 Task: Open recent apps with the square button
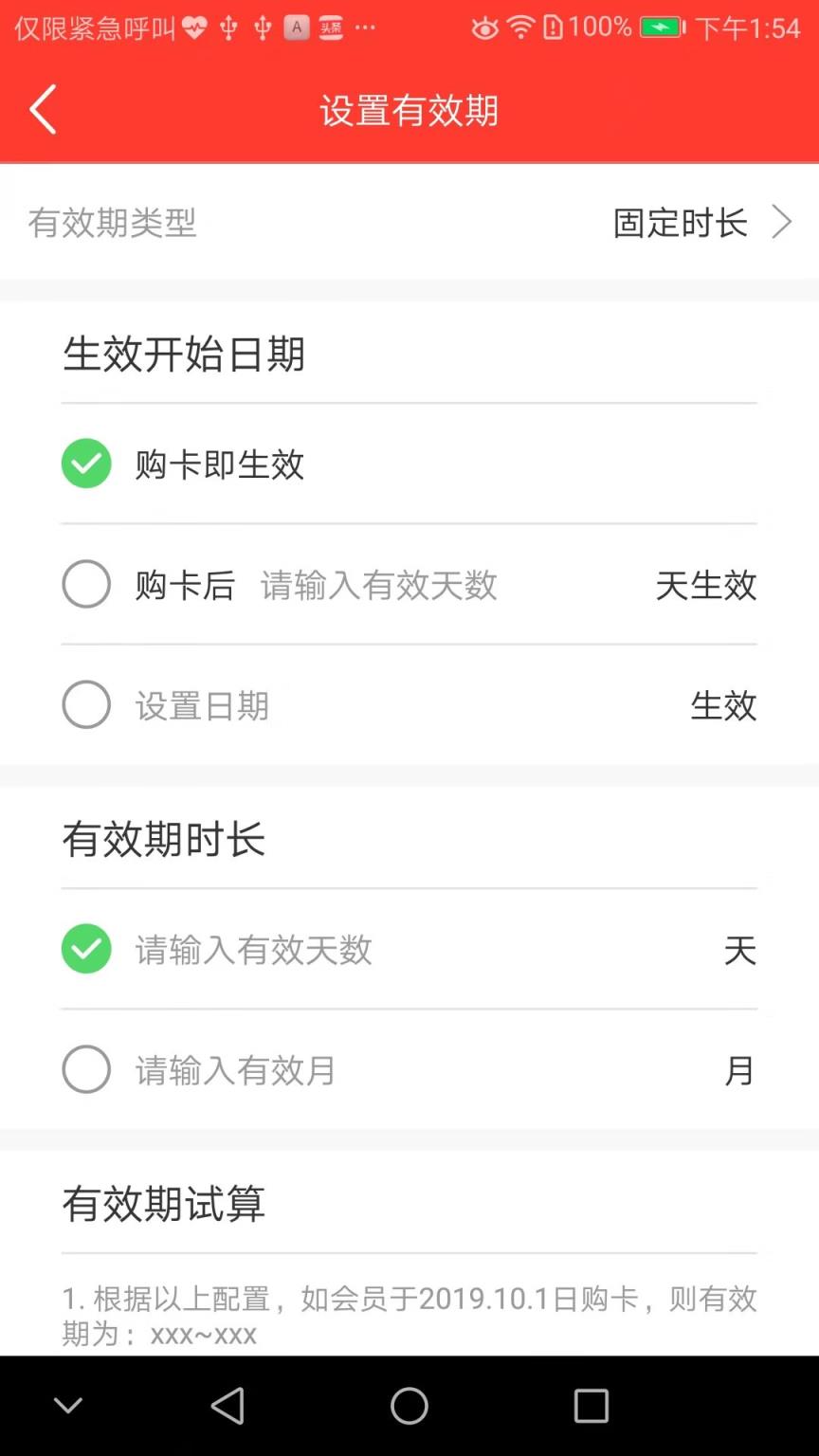point(591,1406)
